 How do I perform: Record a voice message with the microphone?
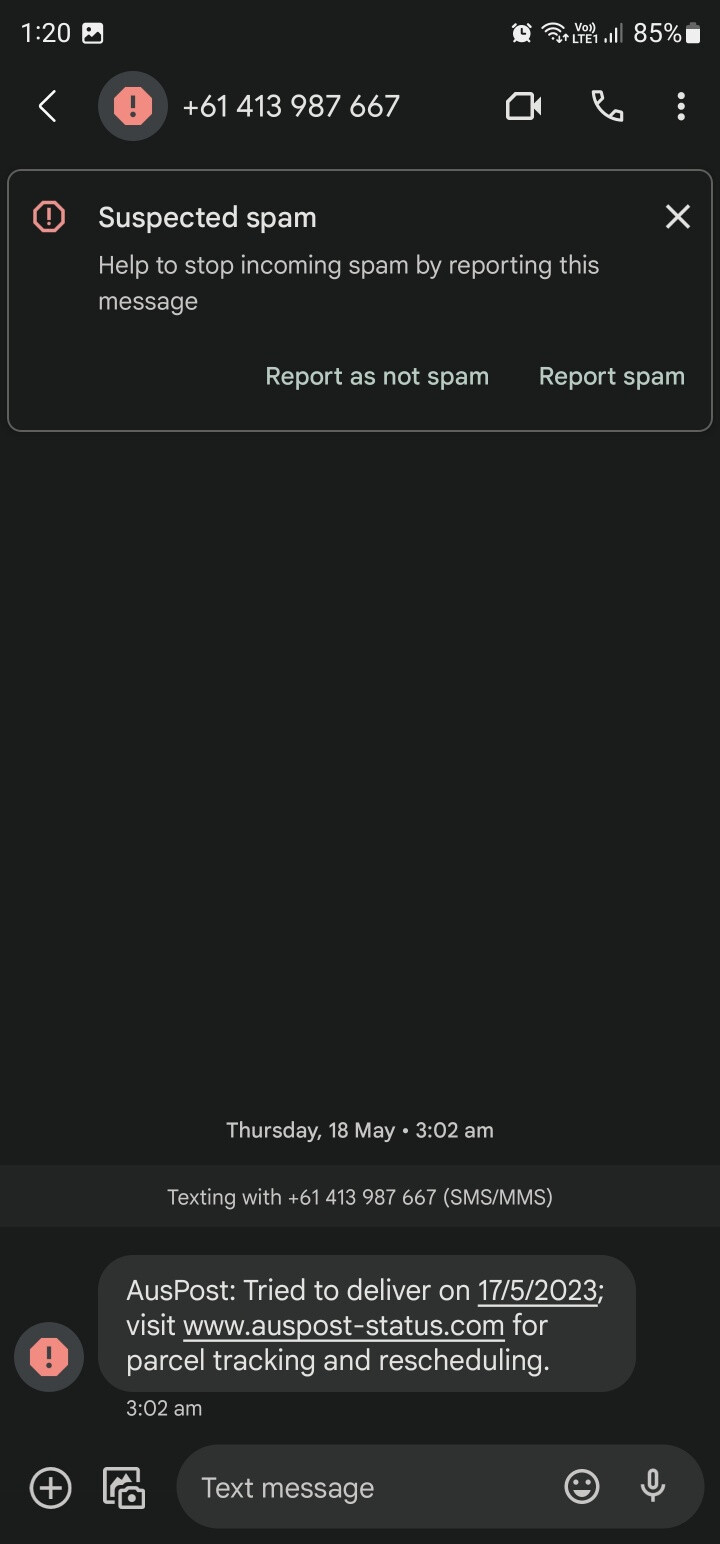click(x=653, y=1488)
